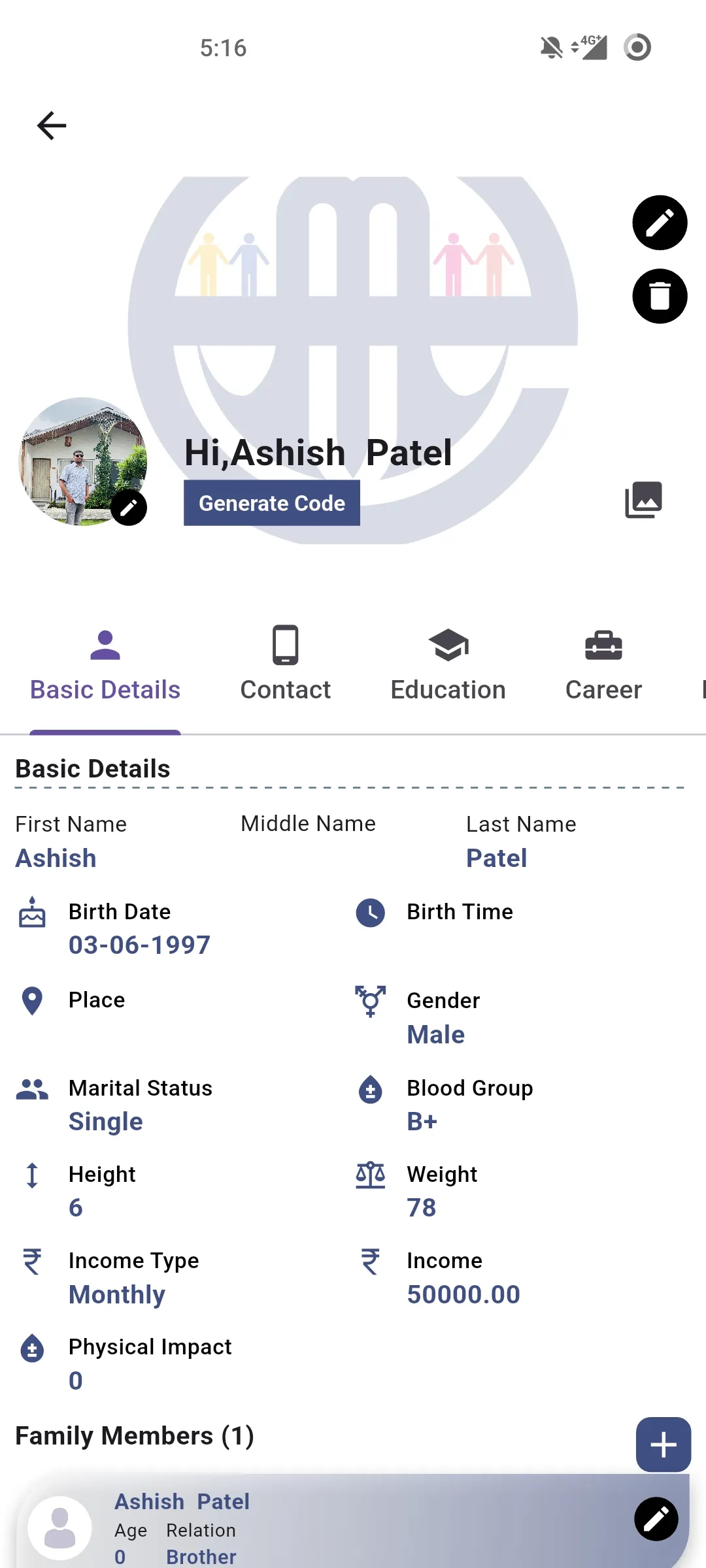Add a new family member with plus button
Screen dimensions: 706x1568
click(664, 1443)
